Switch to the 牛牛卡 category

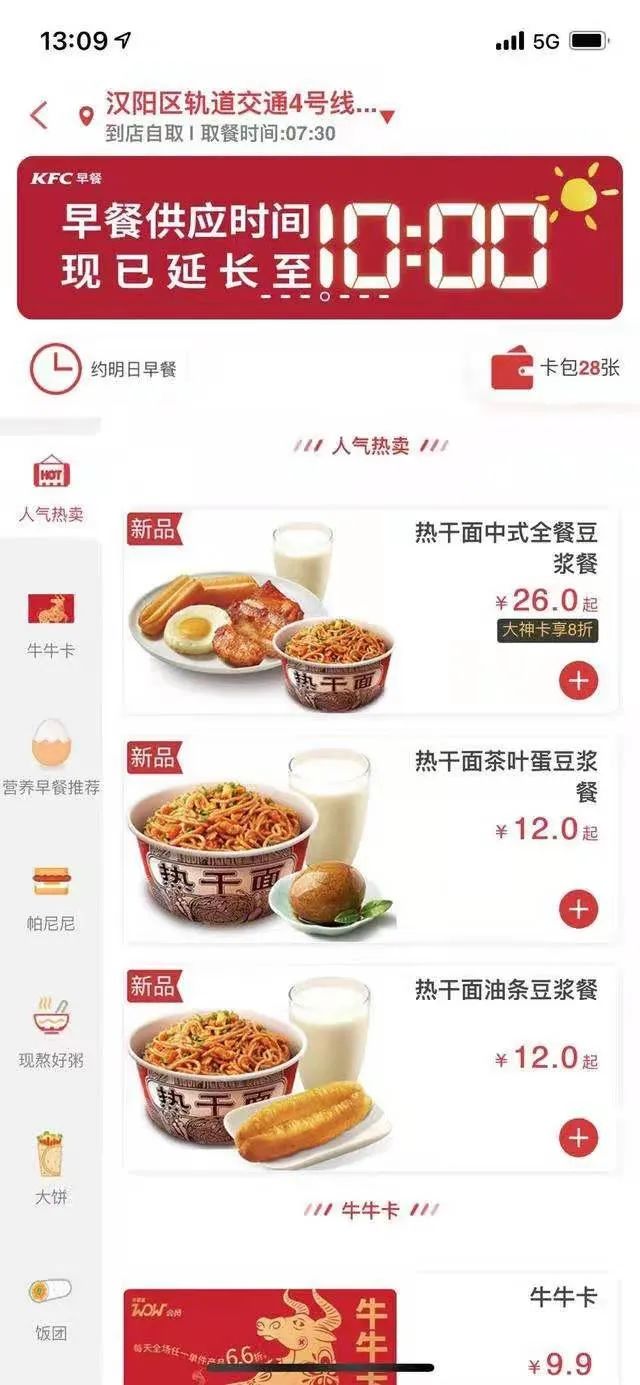[x=51, y=624]
